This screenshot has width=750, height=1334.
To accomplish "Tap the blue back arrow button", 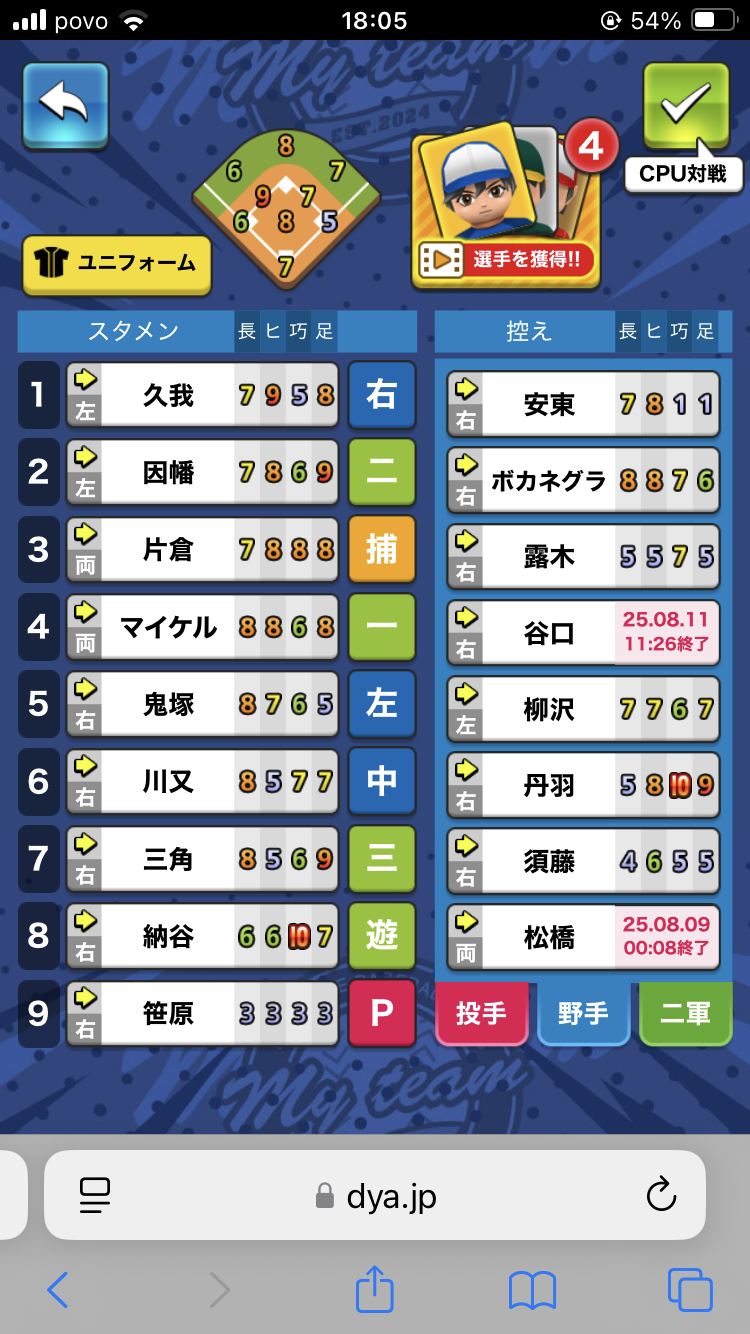I will 66,106.
